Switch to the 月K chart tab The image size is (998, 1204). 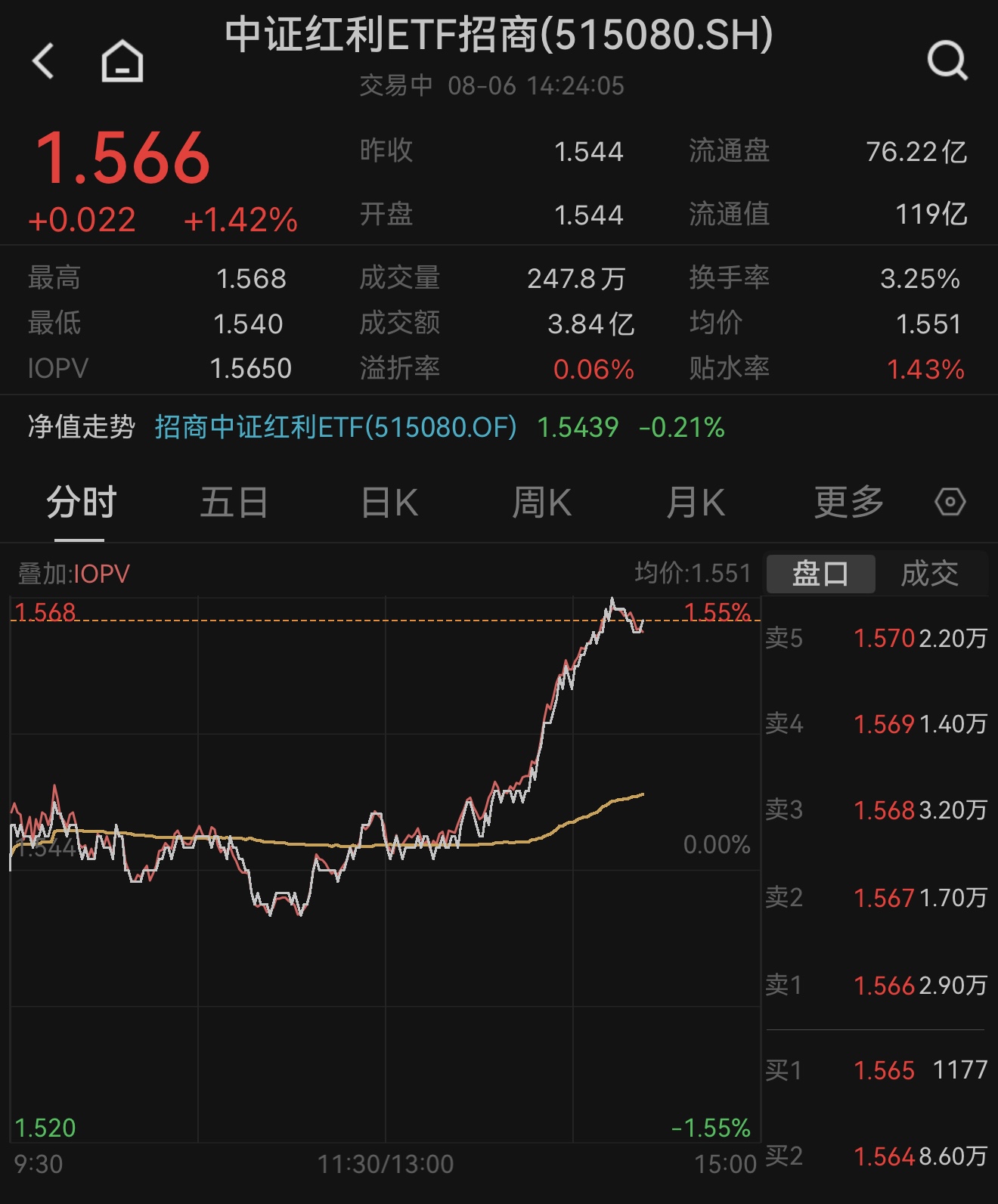696,503
